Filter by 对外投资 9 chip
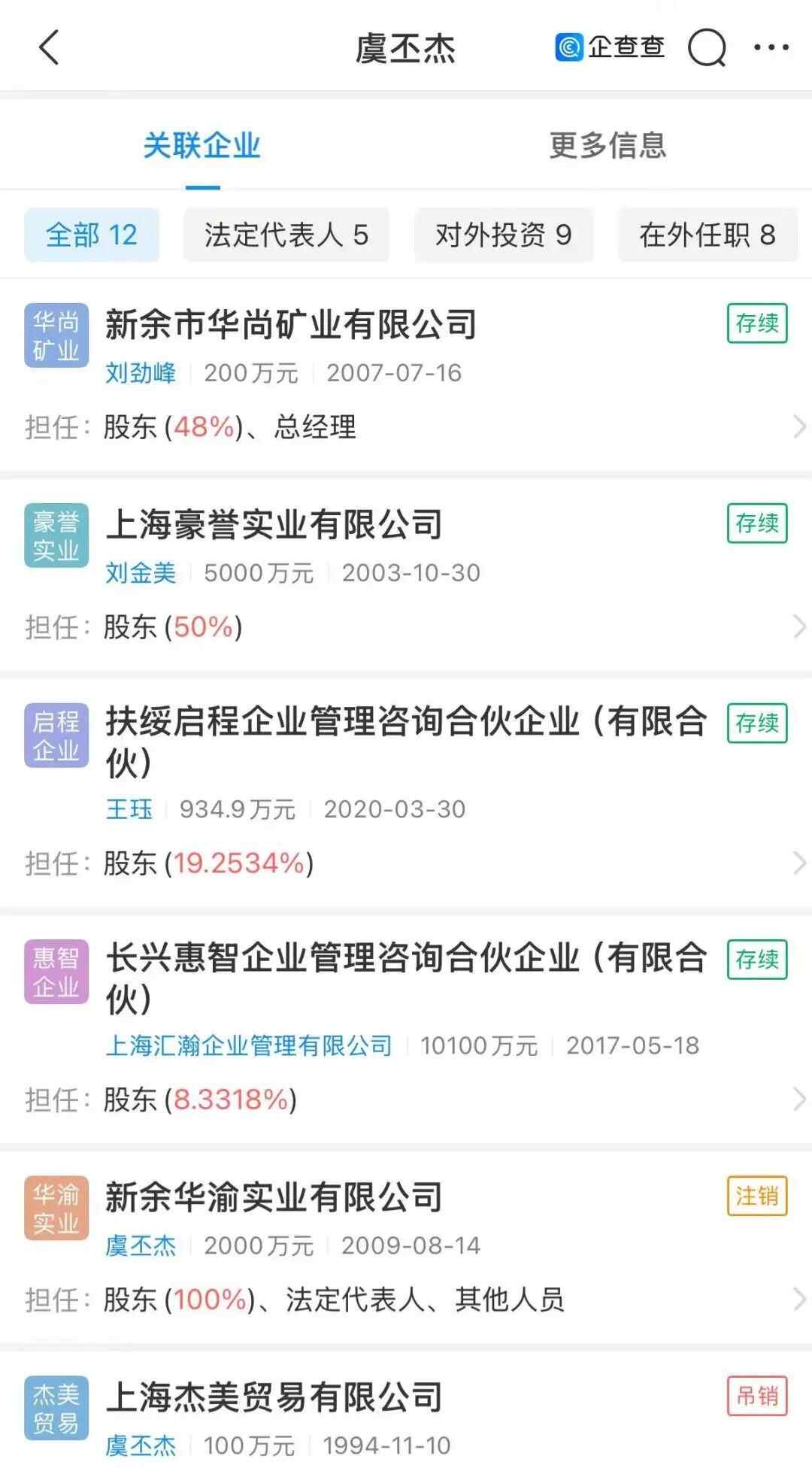The width and height of the screenshot is (812, 1474). 504,235
